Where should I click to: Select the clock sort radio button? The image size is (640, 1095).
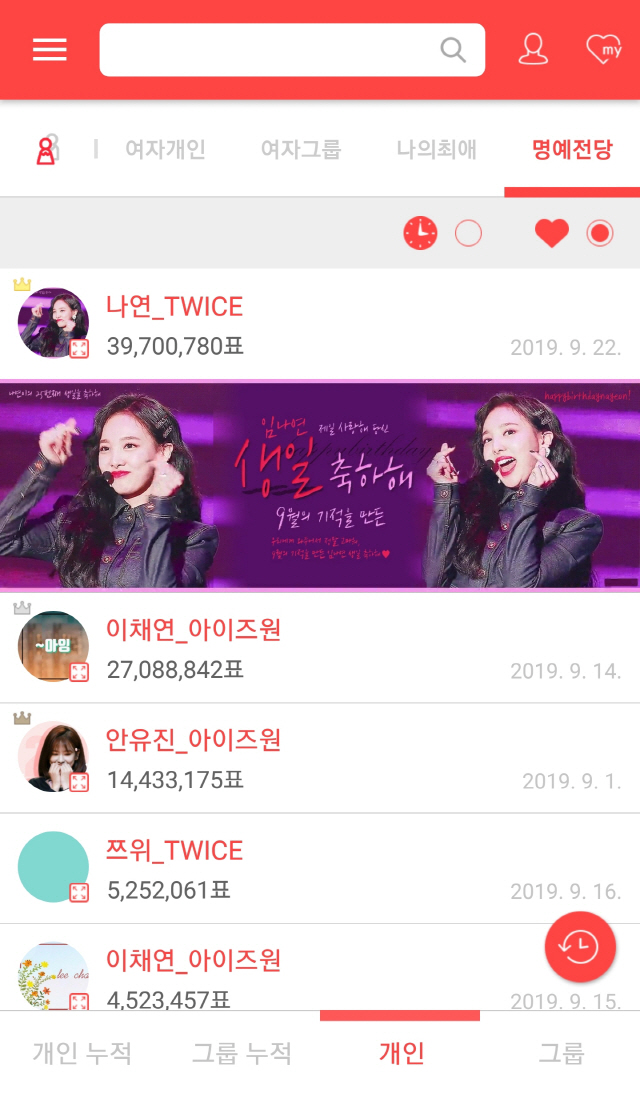(468, 234)
